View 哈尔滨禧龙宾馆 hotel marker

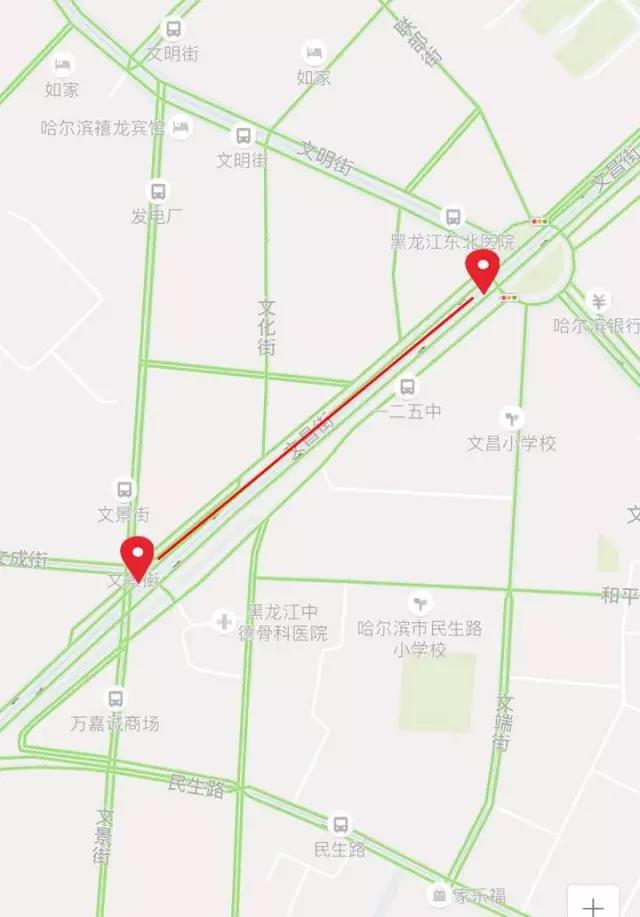pyautogui.click(x=181, y=127)
